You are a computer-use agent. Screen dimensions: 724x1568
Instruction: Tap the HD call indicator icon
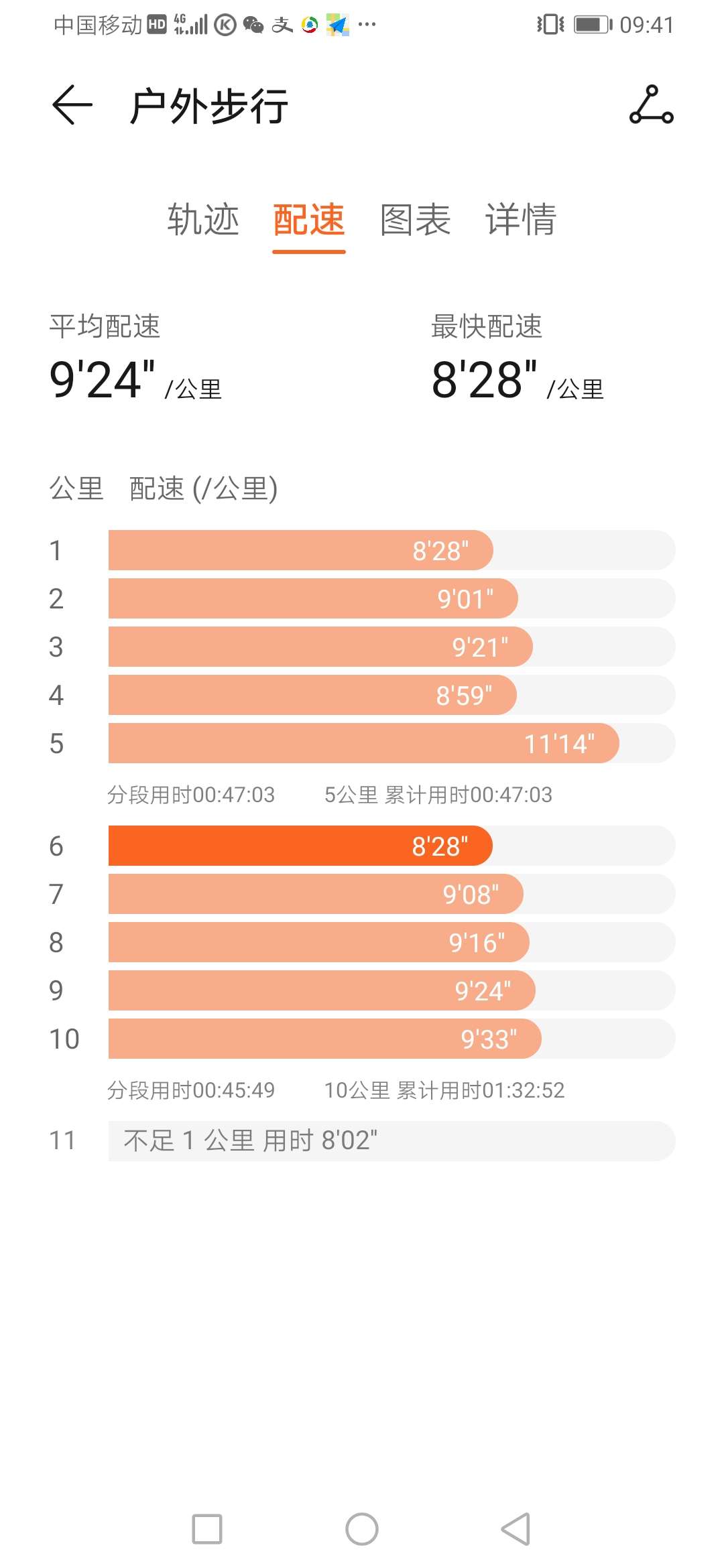[x=157, y=25]
